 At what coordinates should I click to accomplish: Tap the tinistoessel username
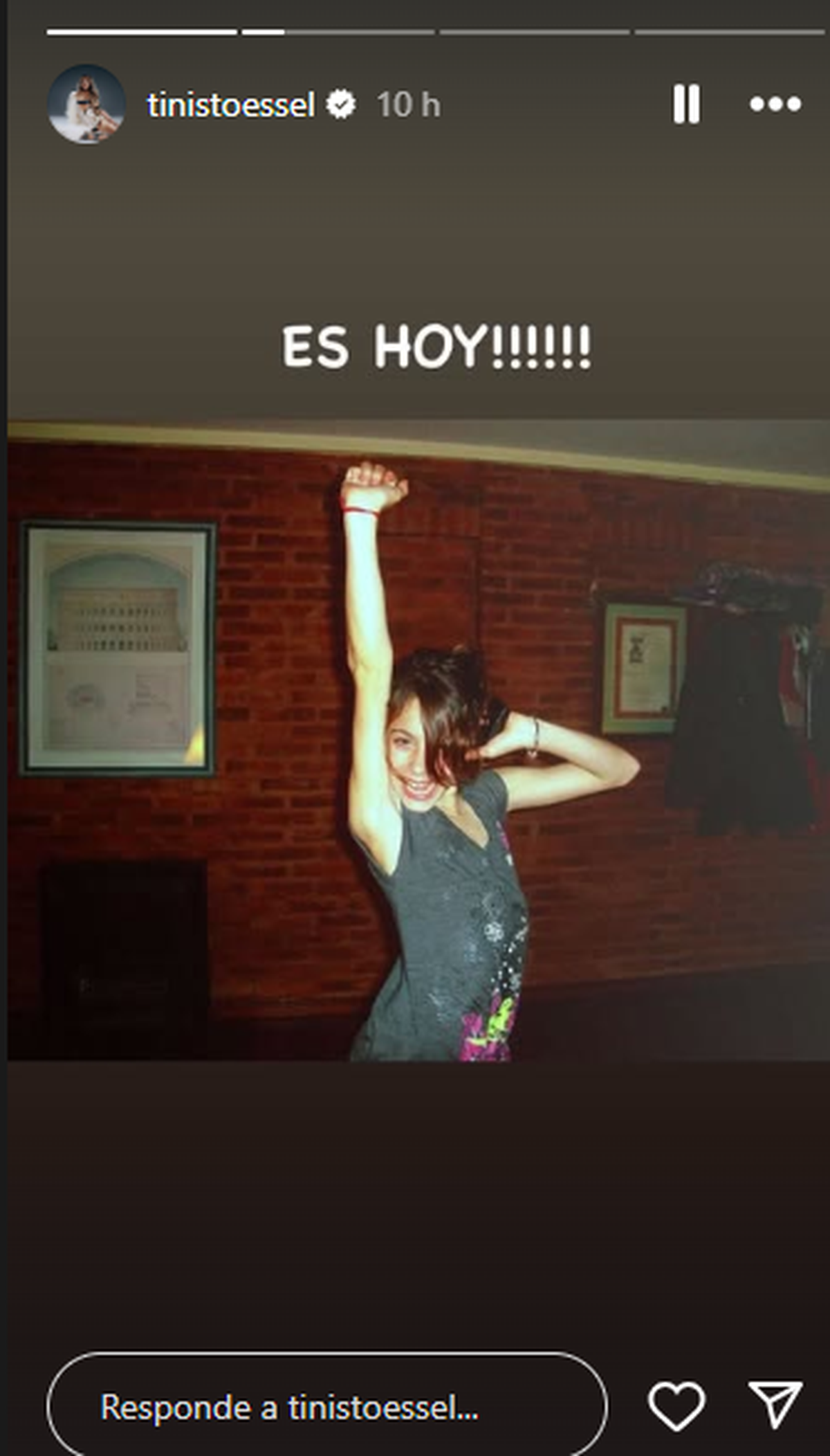coord(230,105)
